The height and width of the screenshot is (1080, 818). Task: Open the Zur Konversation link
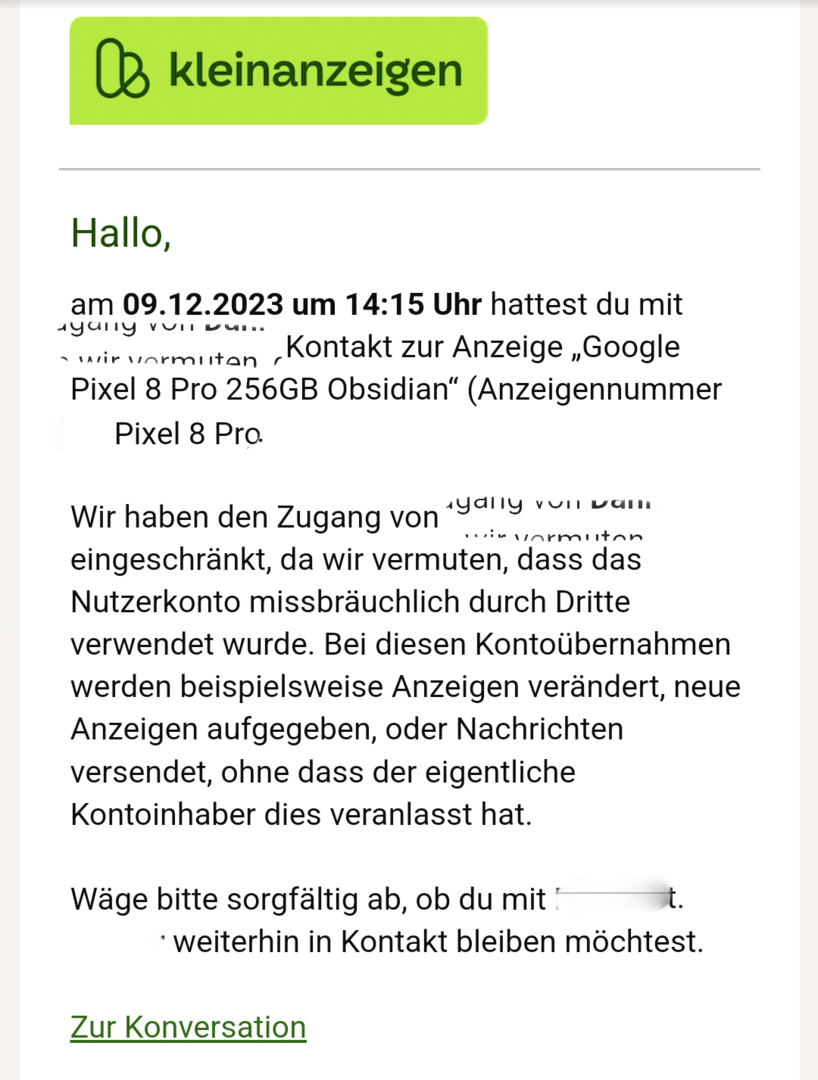tap(188, 1027)
